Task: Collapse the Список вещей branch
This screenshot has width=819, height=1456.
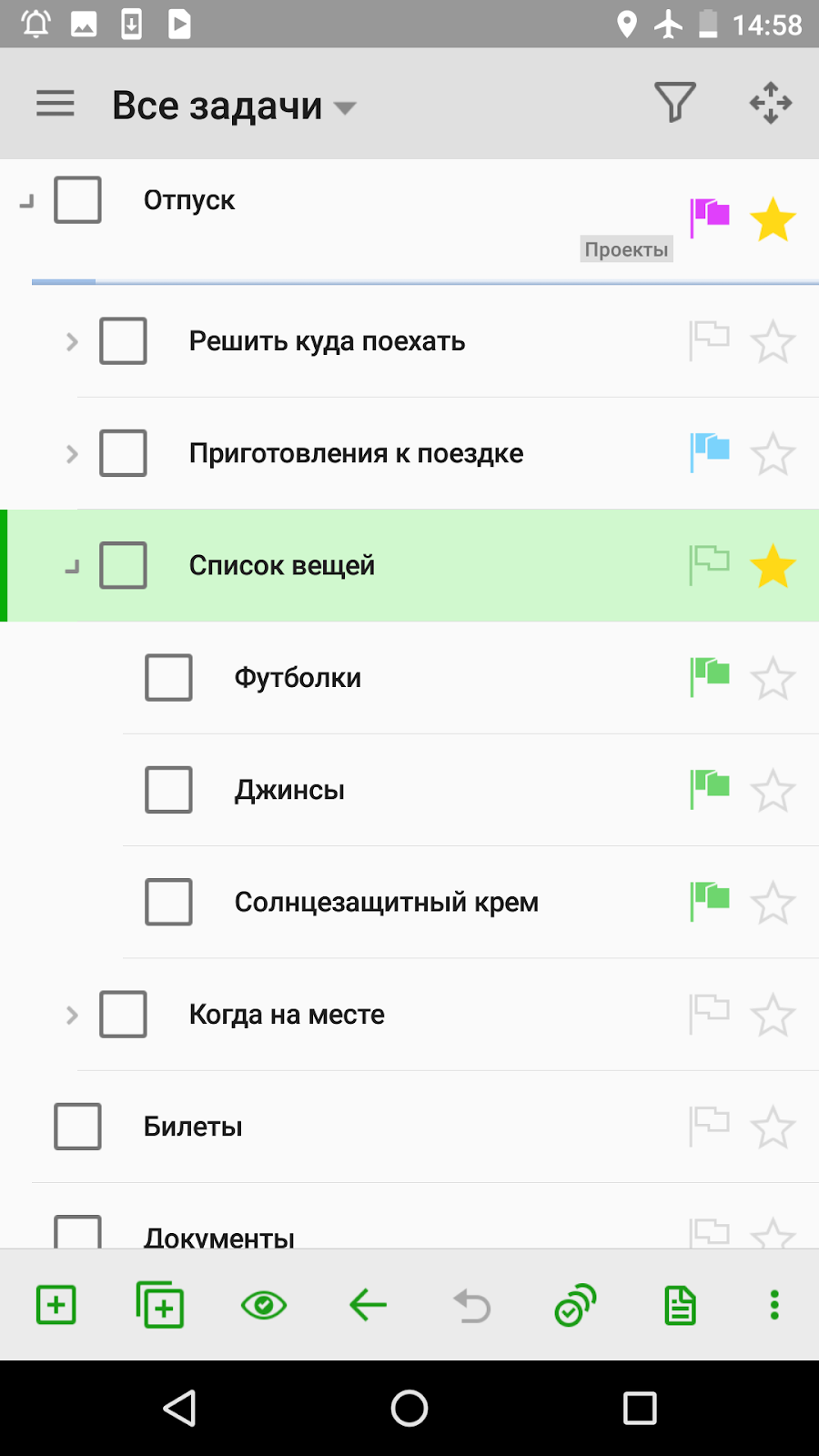Action: tap(72, 566)
